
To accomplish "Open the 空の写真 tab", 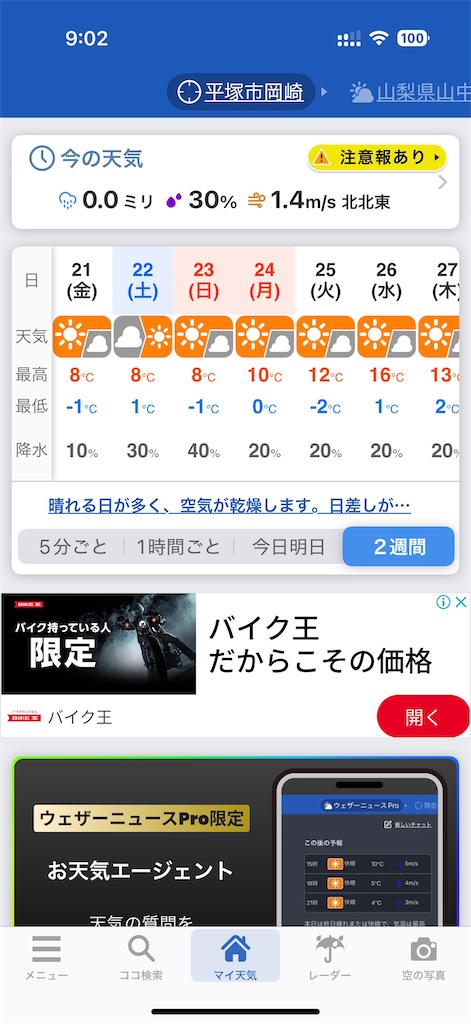I will tap(424, 957).
